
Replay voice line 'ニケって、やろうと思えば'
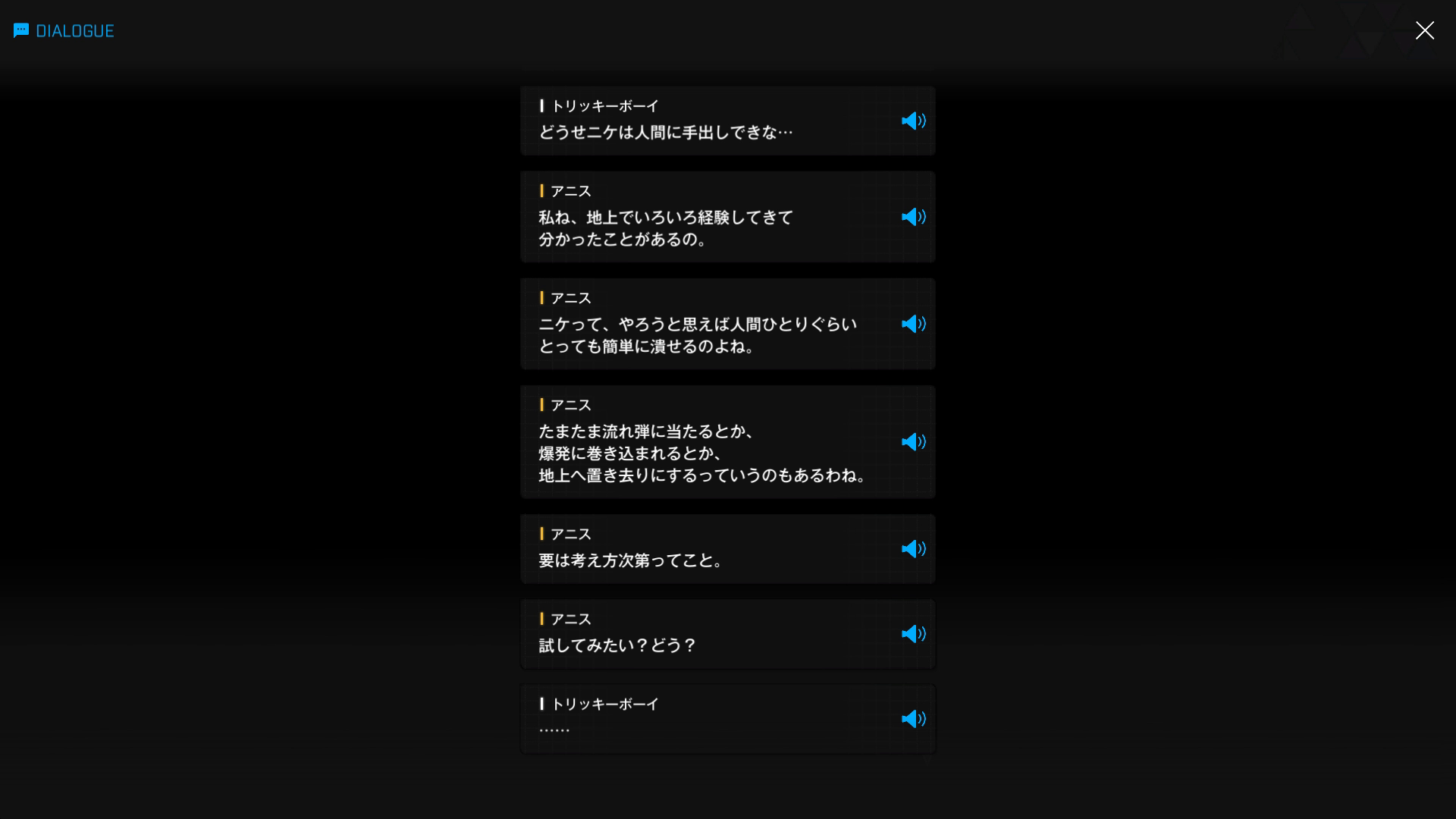(x=913, y=325)
